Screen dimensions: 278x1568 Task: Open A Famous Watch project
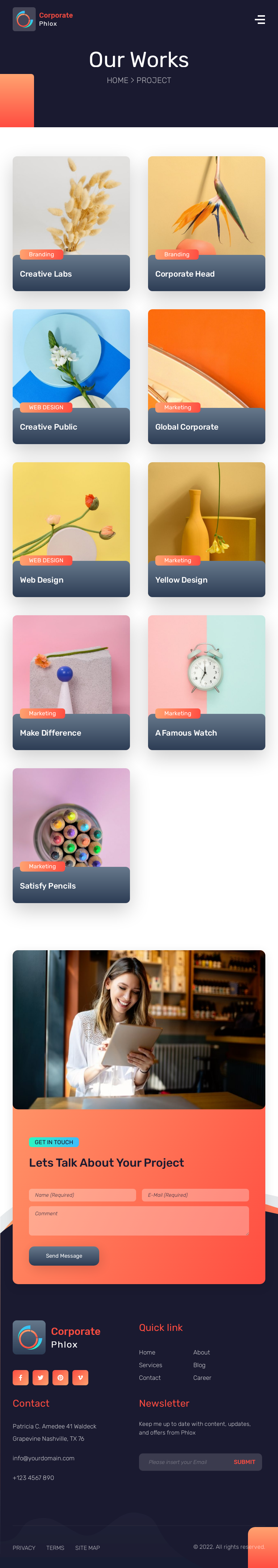coord(206,682)
